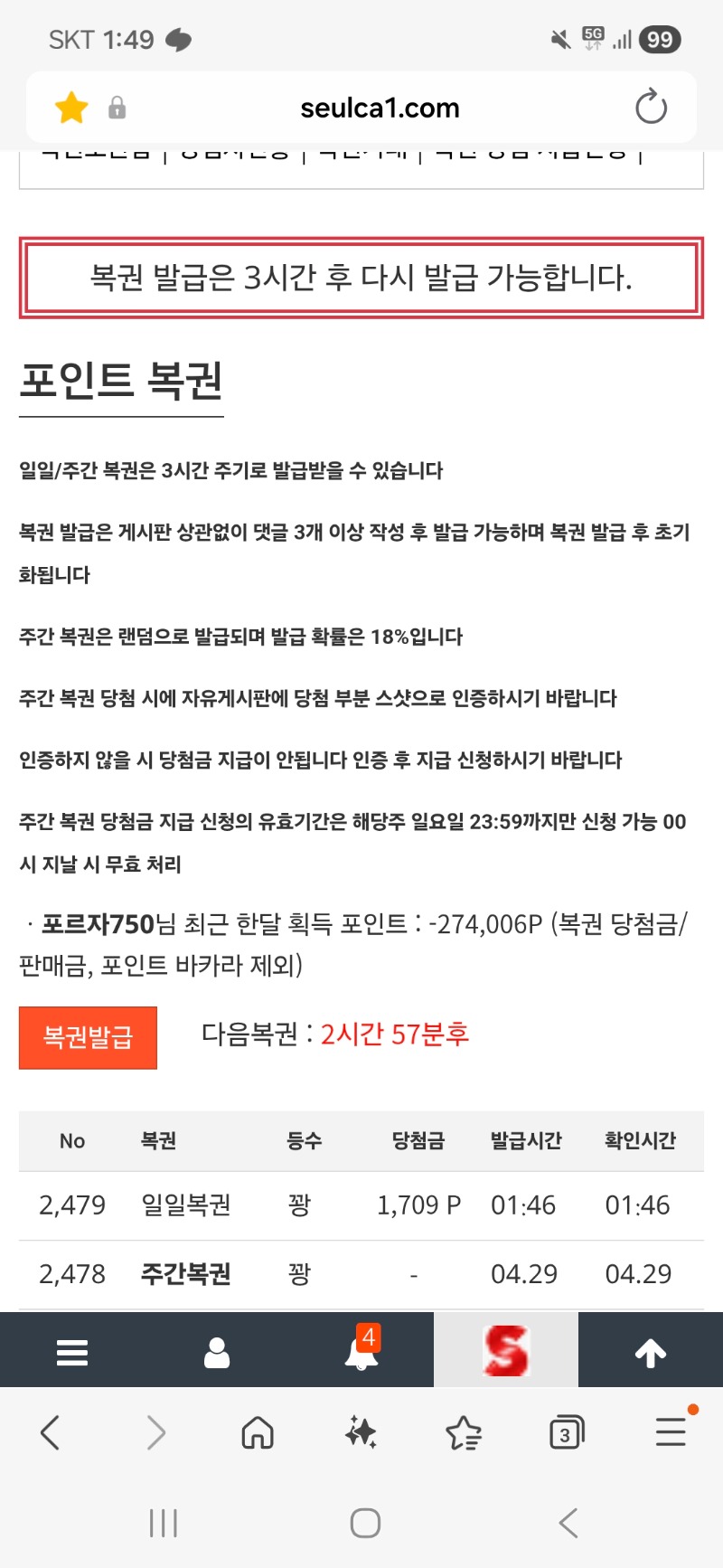The height and width of the screenshot is (1568, 723).
Task: Go back to the previous page in browser
Action: click(x=51, y=1432)
